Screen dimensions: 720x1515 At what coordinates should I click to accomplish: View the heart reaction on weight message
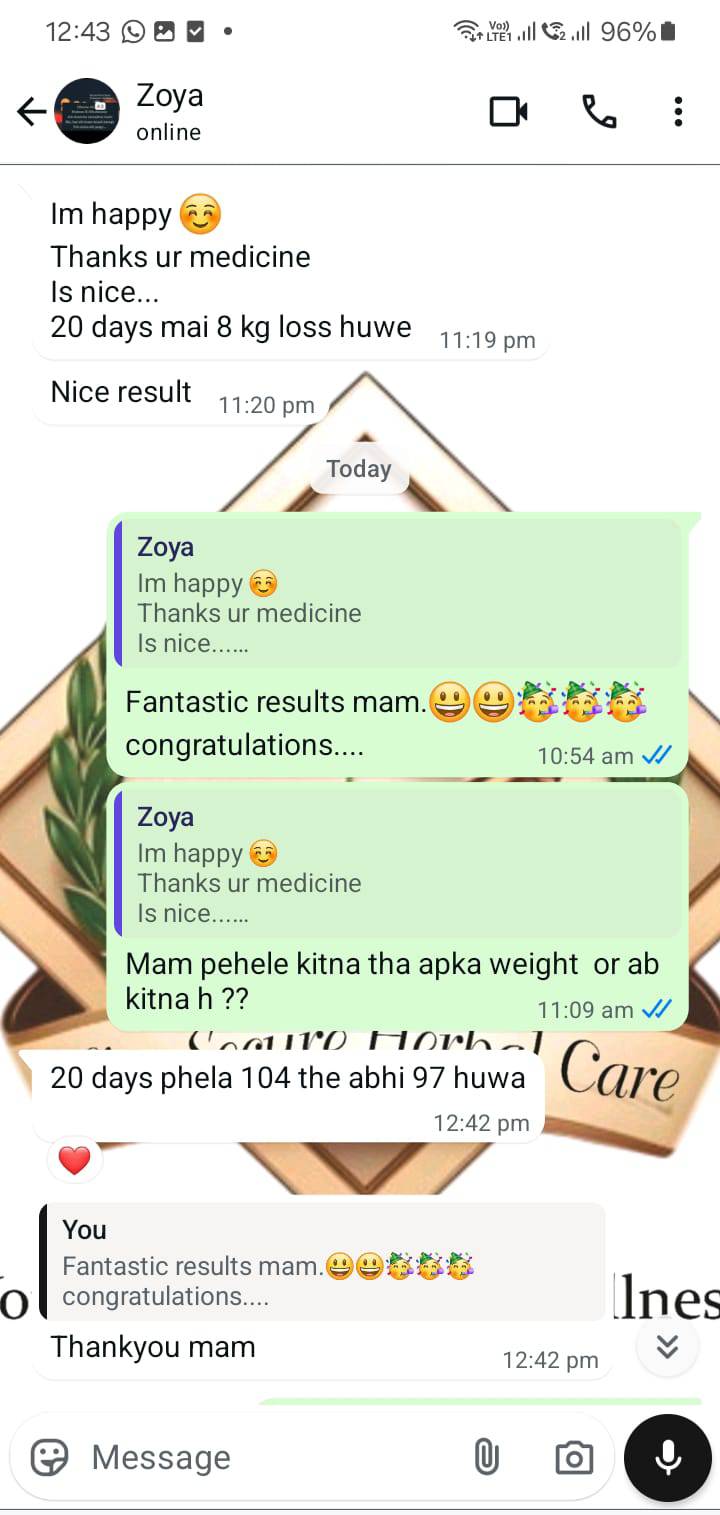[x=75, y=1160]
